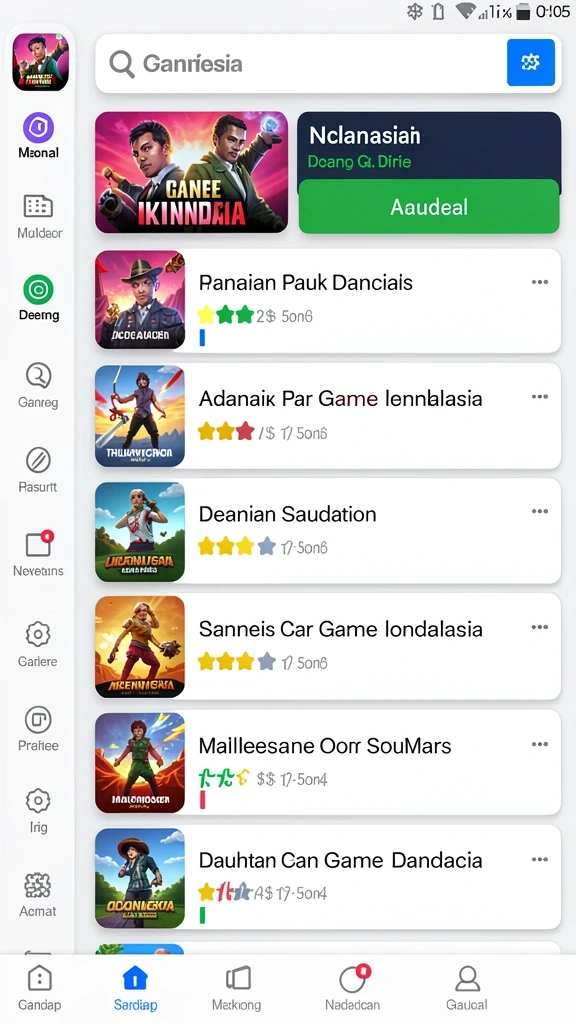Go to the Gaucal profile tab
The height and width of the screenshot is (1024, 576).
[x=466, y=987]
